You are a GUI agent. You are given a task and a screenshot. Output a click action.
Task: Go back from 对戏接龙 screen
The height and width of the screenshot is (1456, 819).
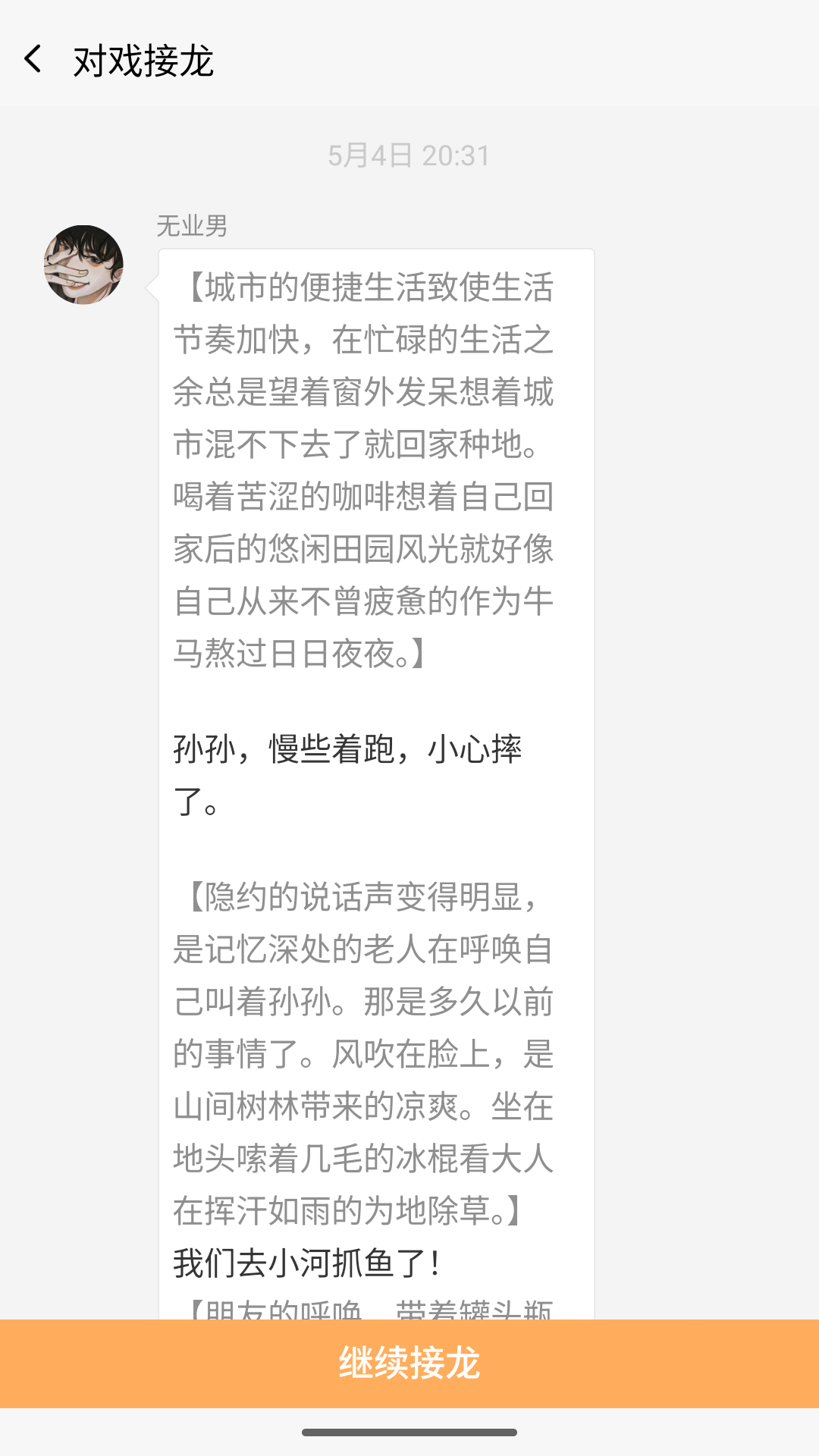click(x=33, y=59)
